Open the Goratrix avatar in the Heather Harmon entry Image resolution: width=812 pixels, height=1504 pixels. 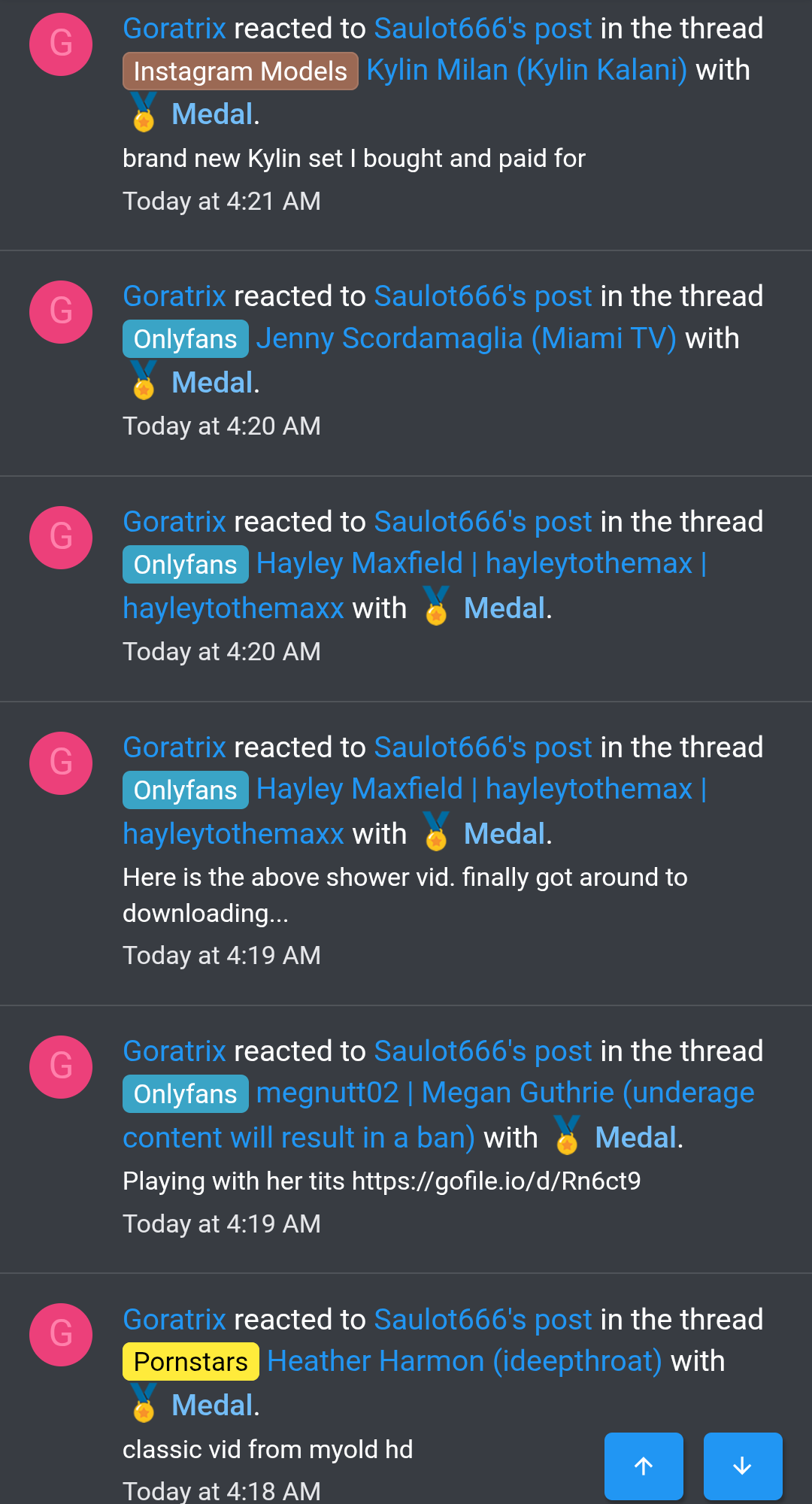point(61,1335)
